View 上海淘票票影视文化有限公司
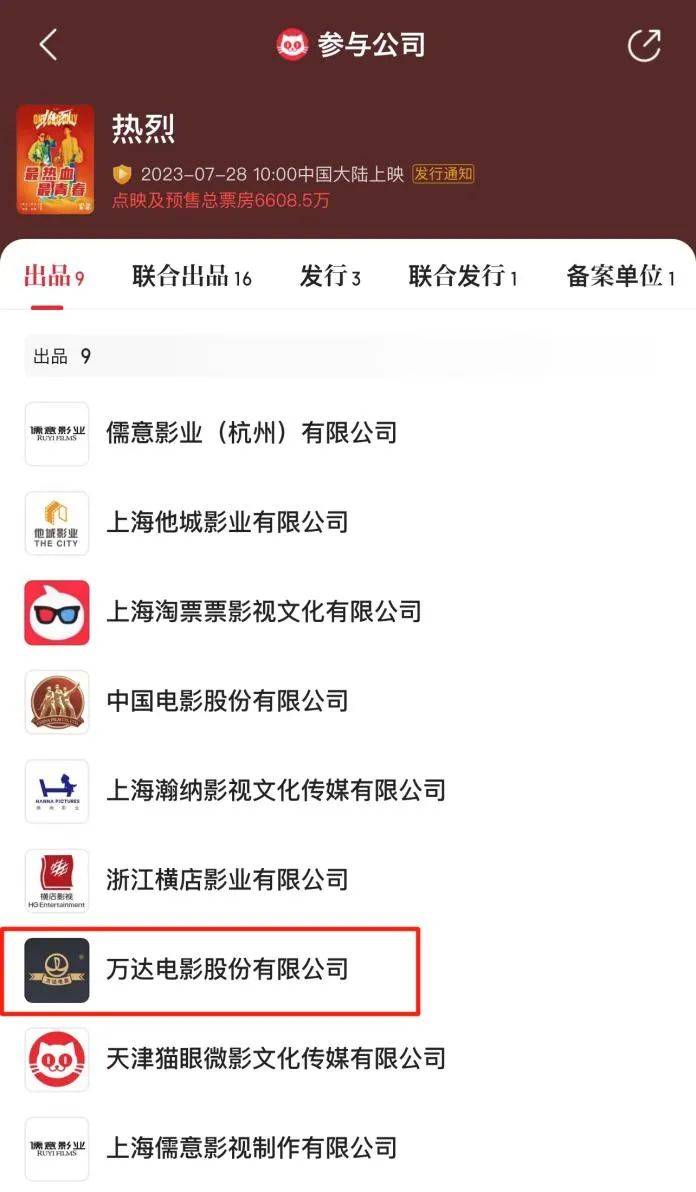The height and width of the screenshot is (1192, 696). (x=263, y=611)
